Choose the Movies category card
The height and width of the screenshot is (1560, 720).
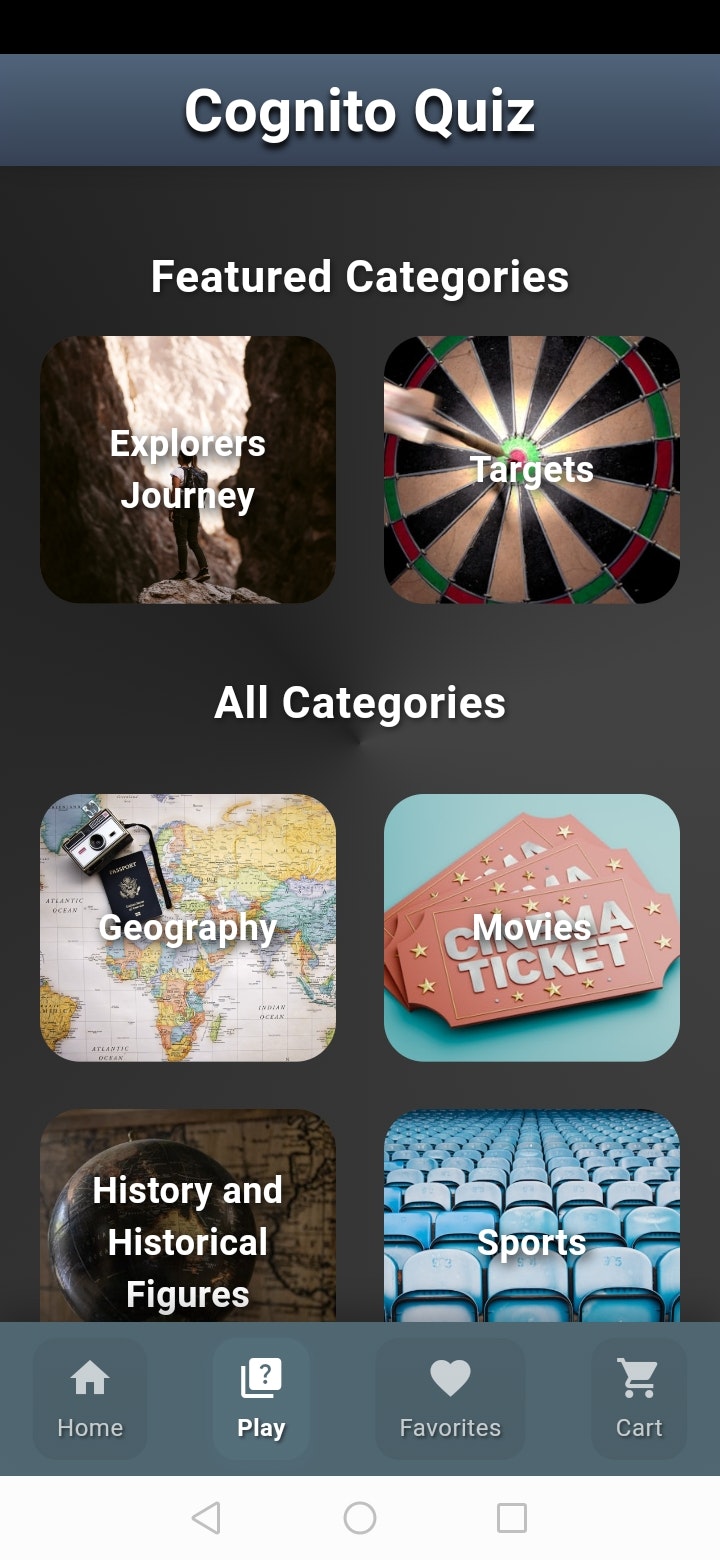click(532, 927)
